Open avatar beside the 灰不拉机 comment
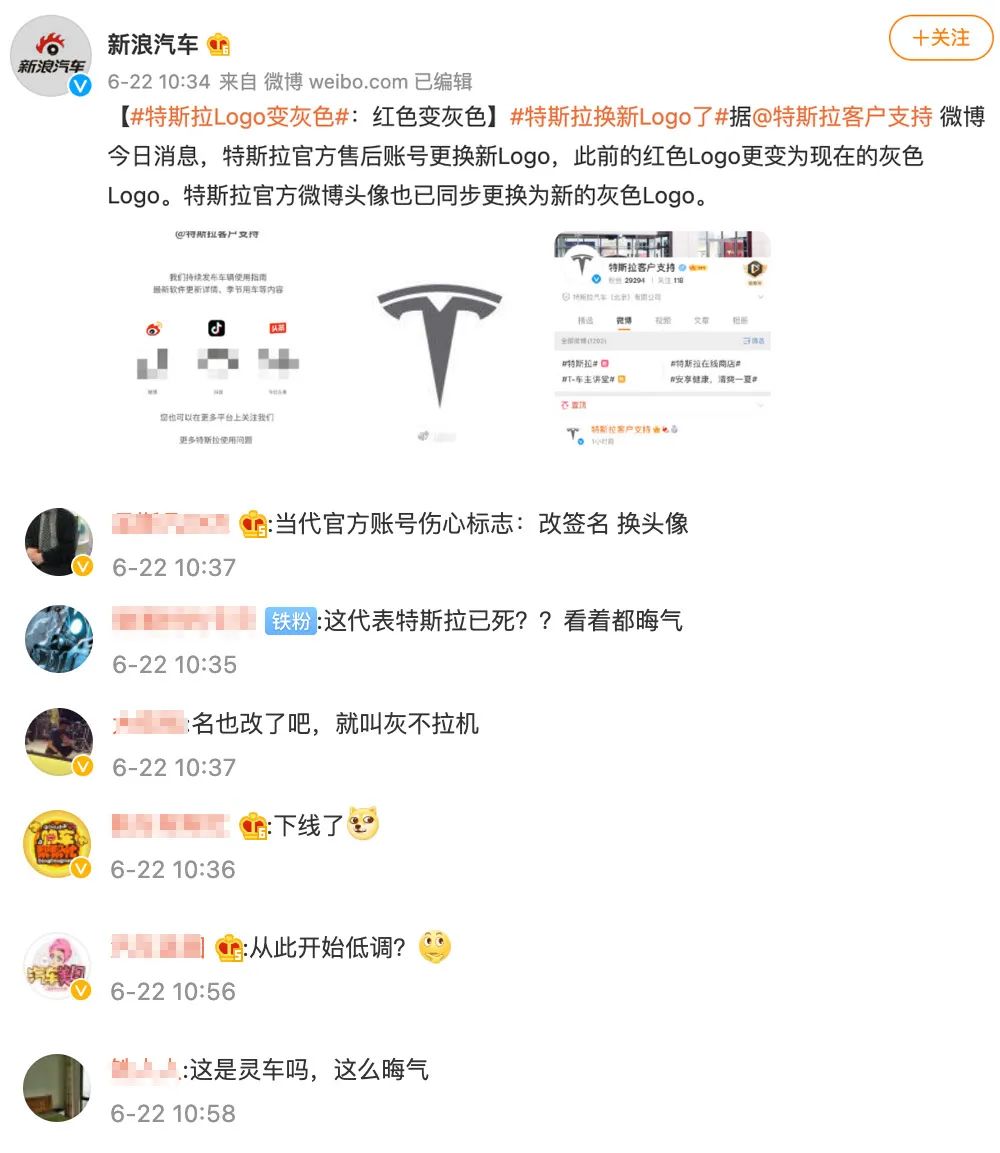The width and height of the screenshot is (1000, 1153). tap(58, 741)
